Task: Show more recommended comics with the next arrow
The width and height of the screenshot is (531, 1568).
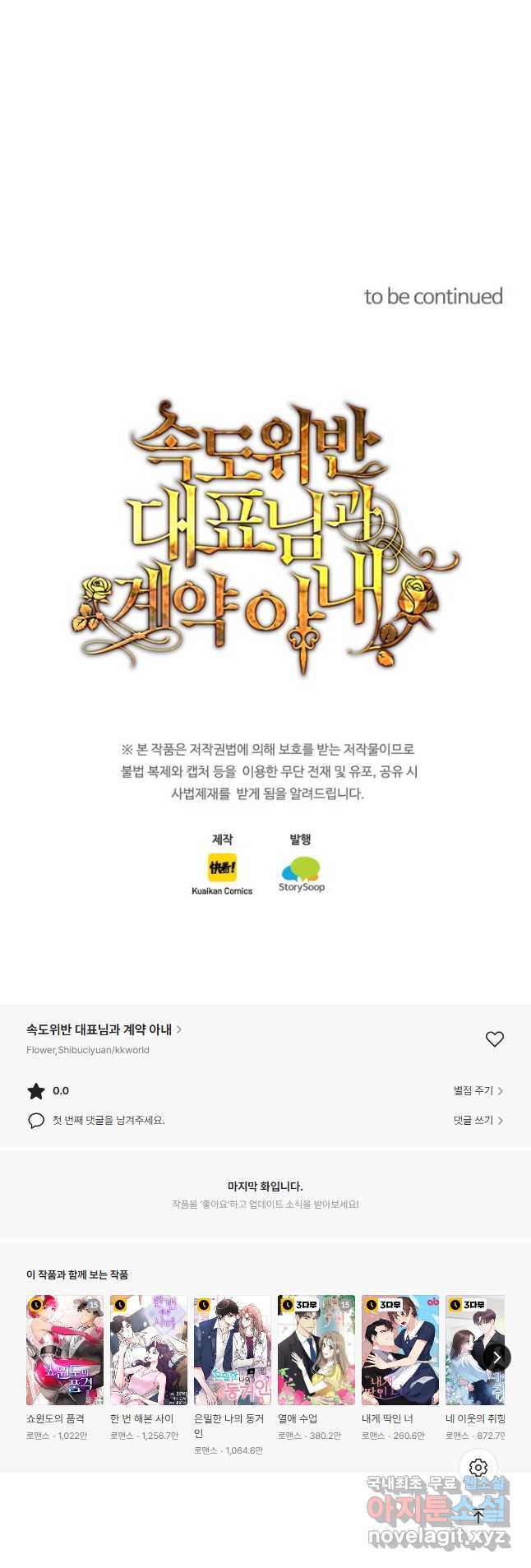Action: pyautogui.click(x=496, y=1358)
